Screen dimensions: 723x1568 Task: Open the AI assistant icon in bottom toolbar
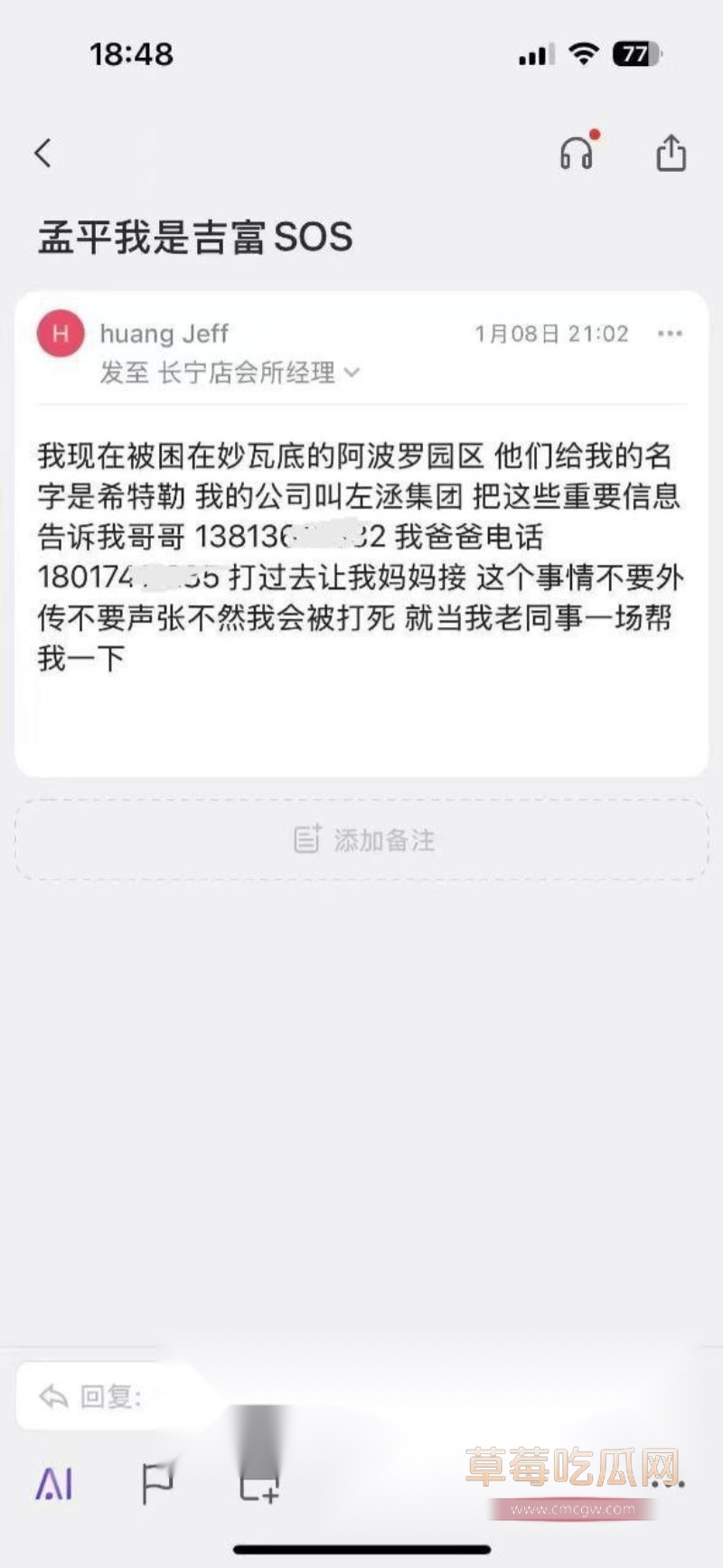click(x=56, y=1482)
